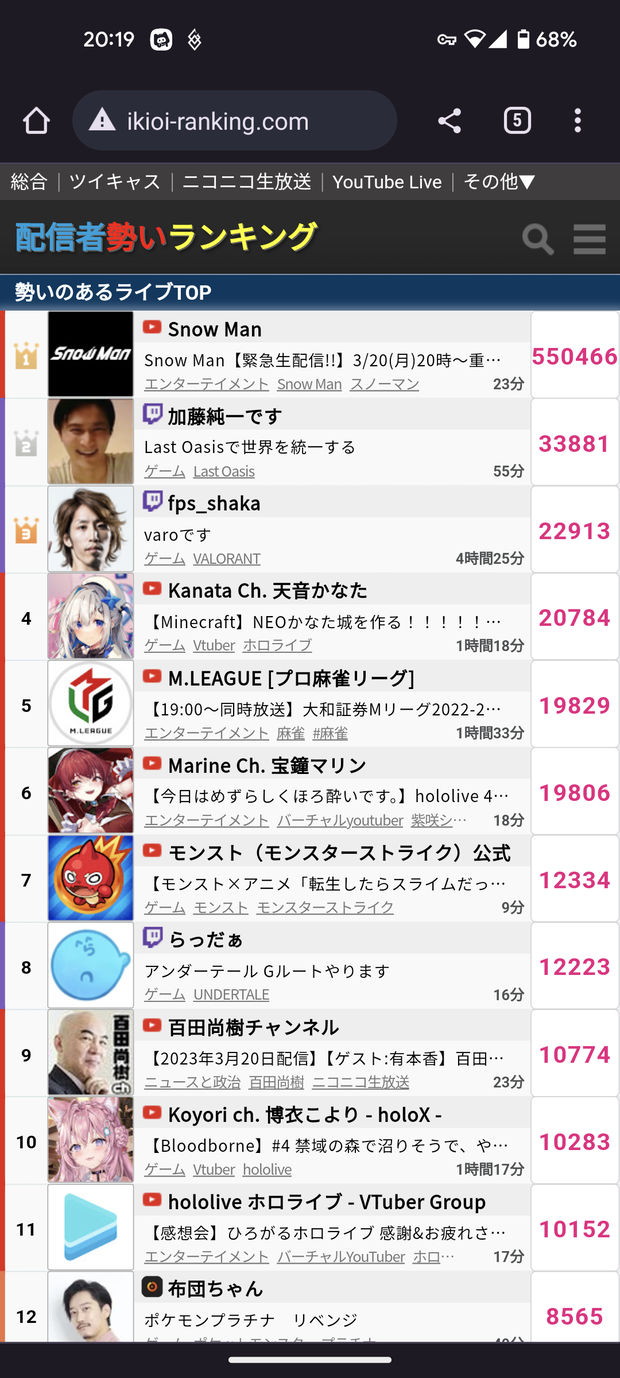This screenshot has height=1378, width=620.
Task: Switch to the ツイキャス tab
Action: pos(115,182)
